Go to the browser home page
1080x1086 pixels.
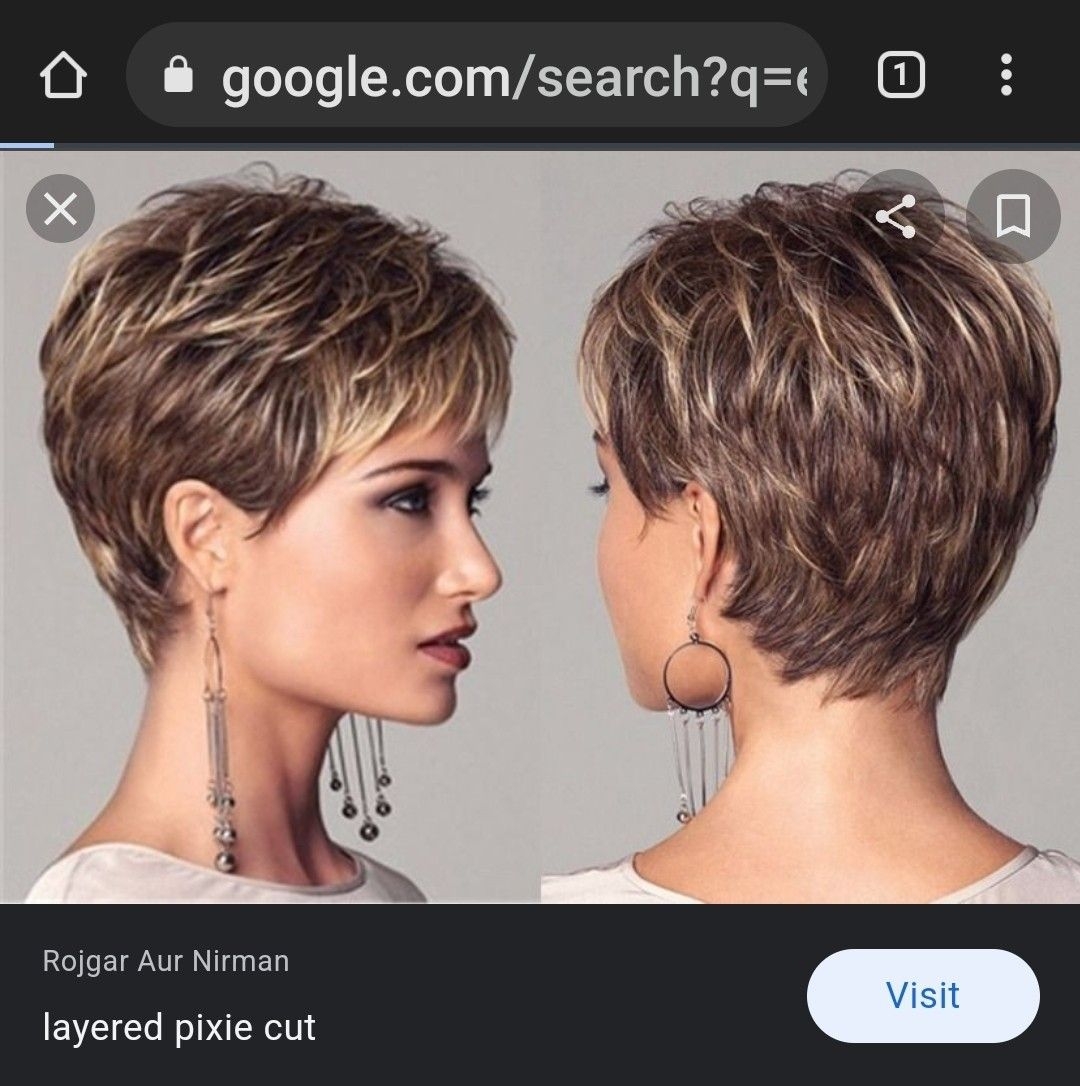63,77
